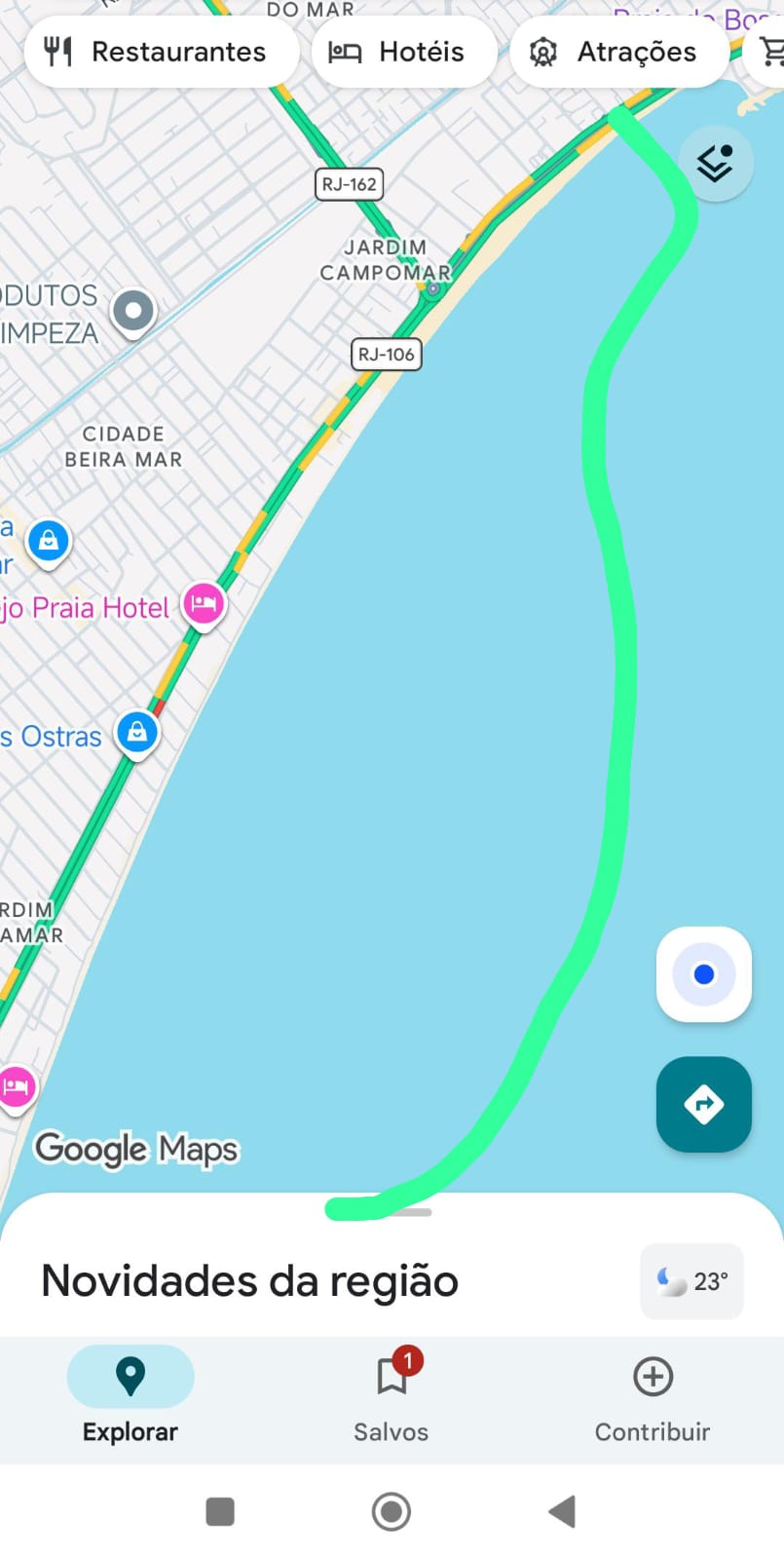Viewport: 784px width, 1559px height.
Task: Open the shopping pin below Cidade Beira Mar
Action: point(49,541)
